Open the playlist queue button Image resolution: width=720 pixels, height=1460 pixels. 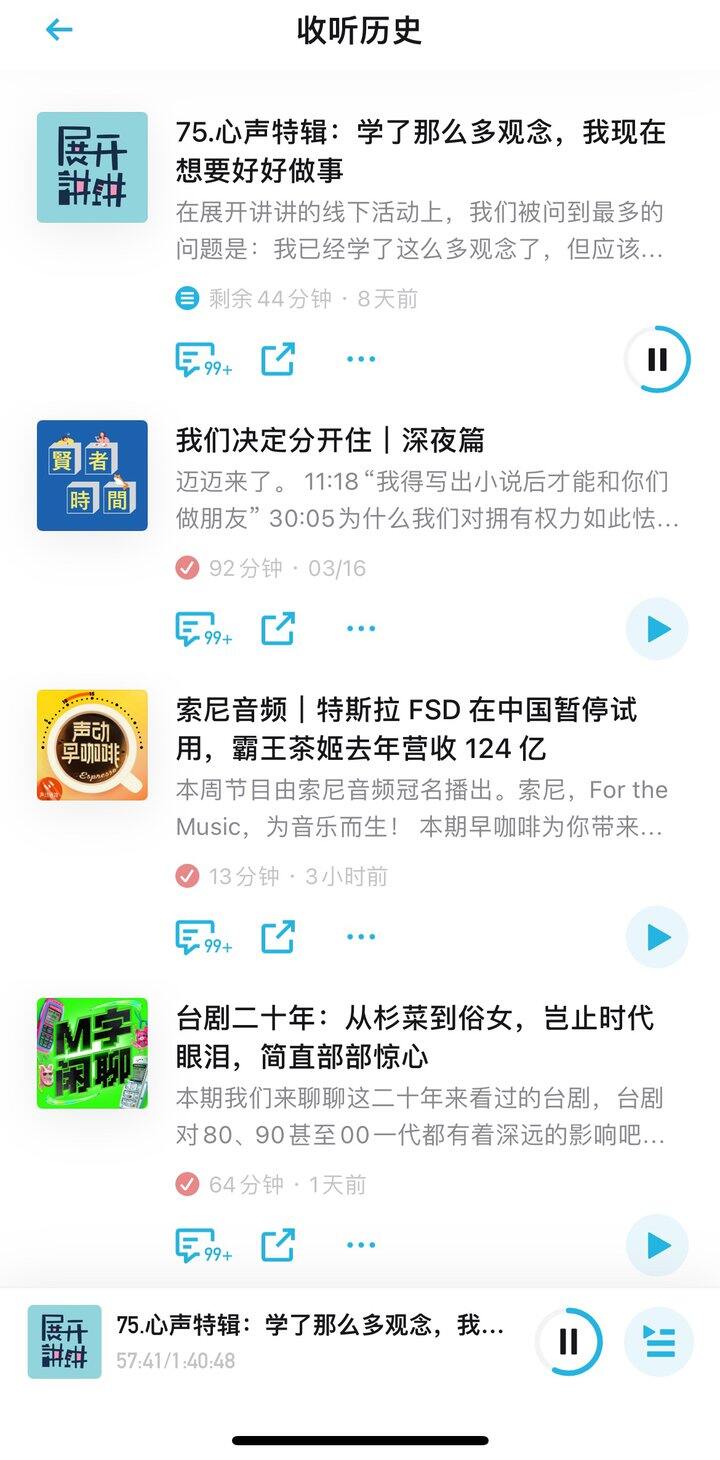coord(658,1342)
